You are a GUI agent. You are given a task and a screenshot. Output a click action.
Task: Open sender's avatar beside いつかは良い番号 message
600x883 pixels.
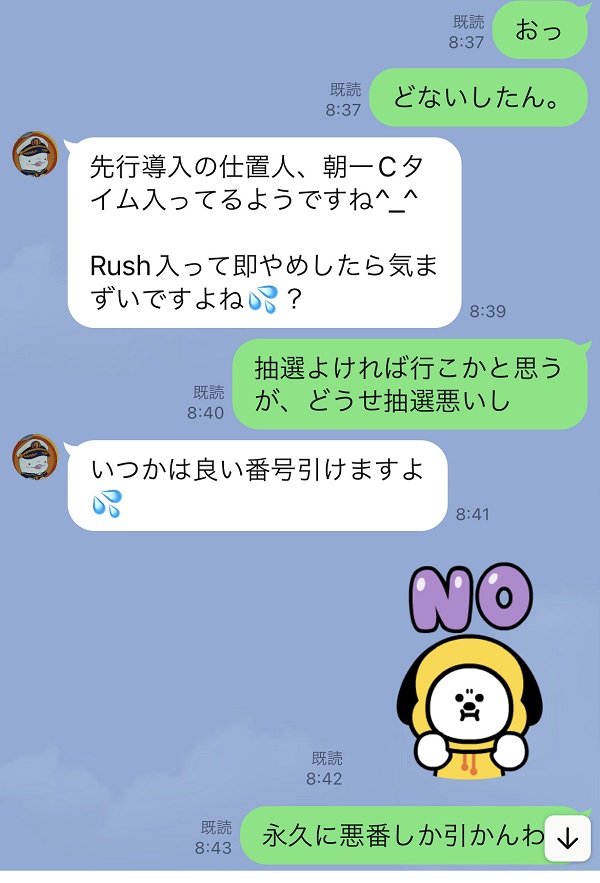click(35, 455)
